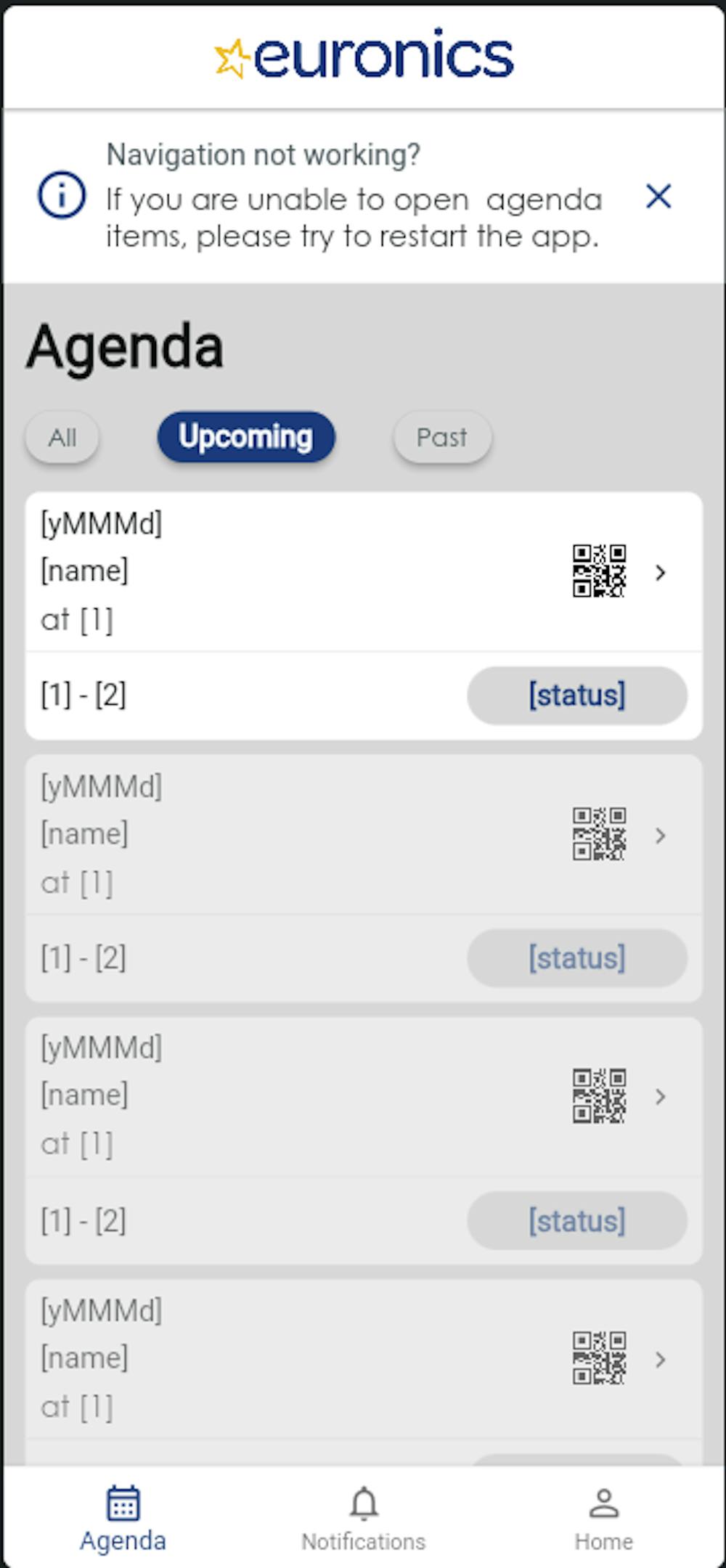Select the All filter chip
Viewport: 726px width, 1568px height.
coord(62,437)
